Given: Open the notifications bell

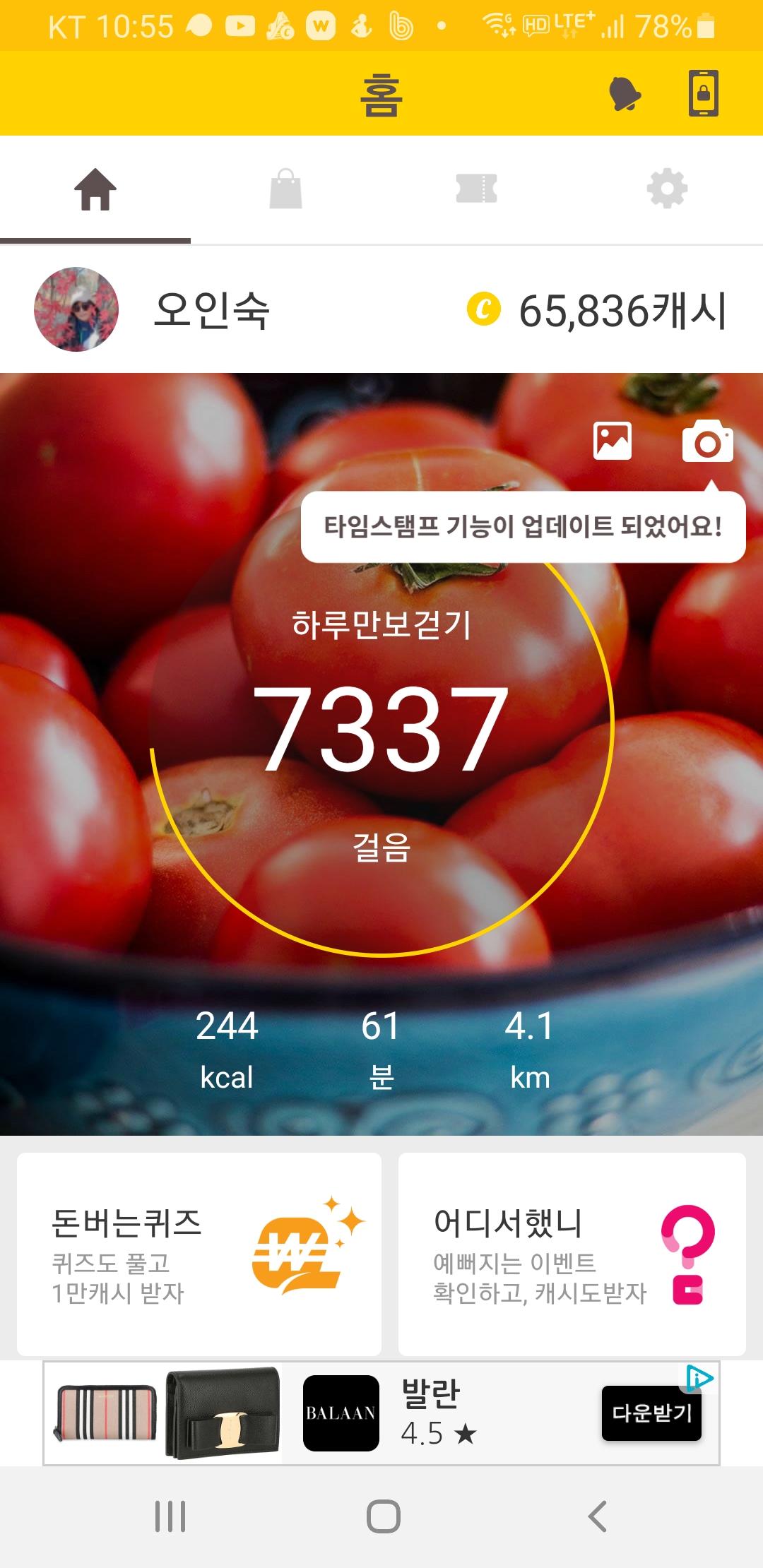Looking at the screenshot, I should [x=625, y=94].
